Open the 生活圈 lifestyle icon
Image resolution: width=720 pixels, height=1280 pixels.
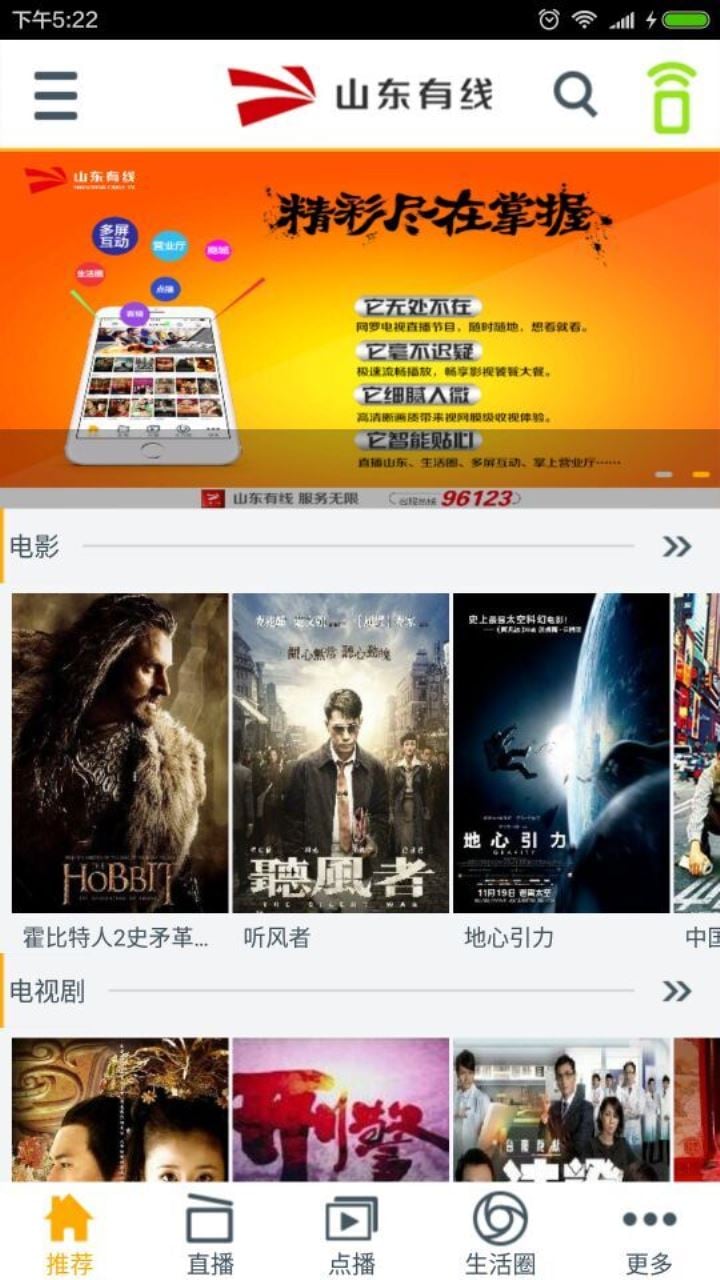493,1222
